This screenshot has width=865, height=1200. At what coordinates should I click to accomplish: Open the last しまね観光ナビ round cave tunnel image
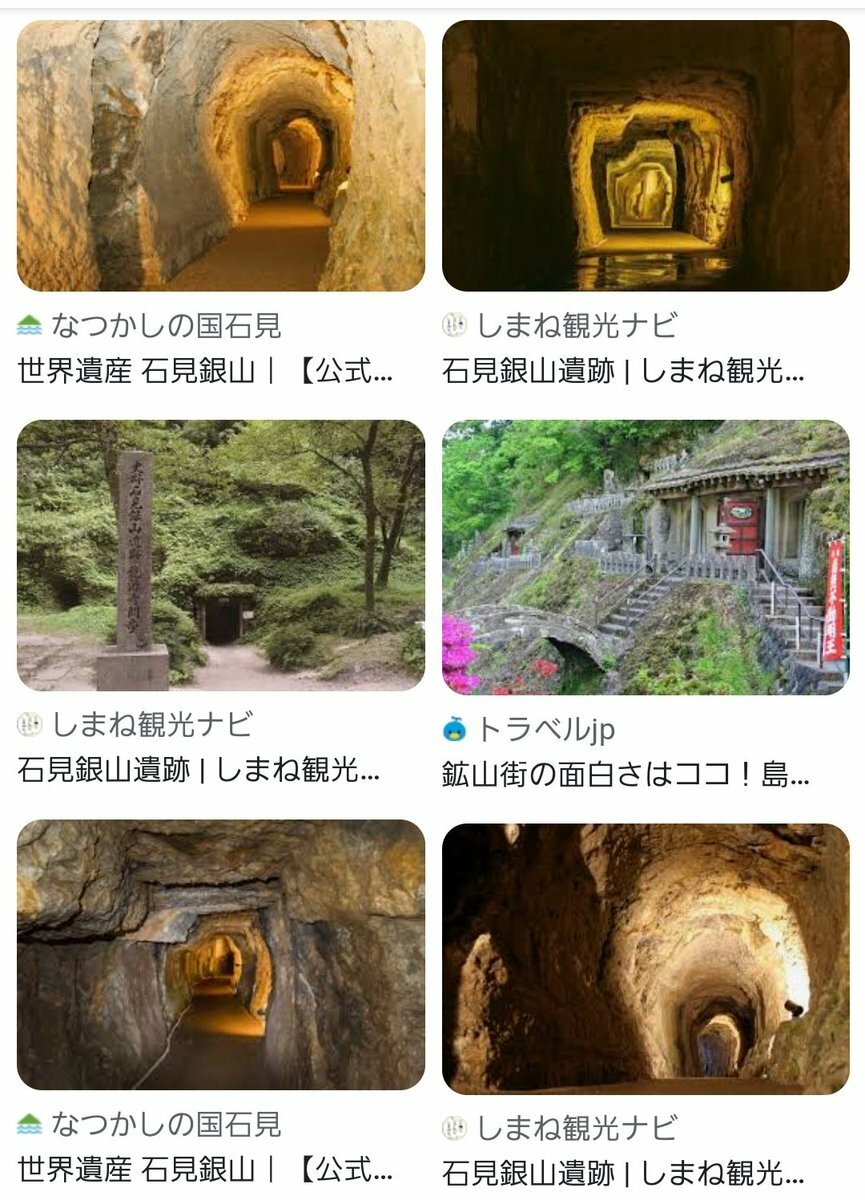(x=645, y=957)
